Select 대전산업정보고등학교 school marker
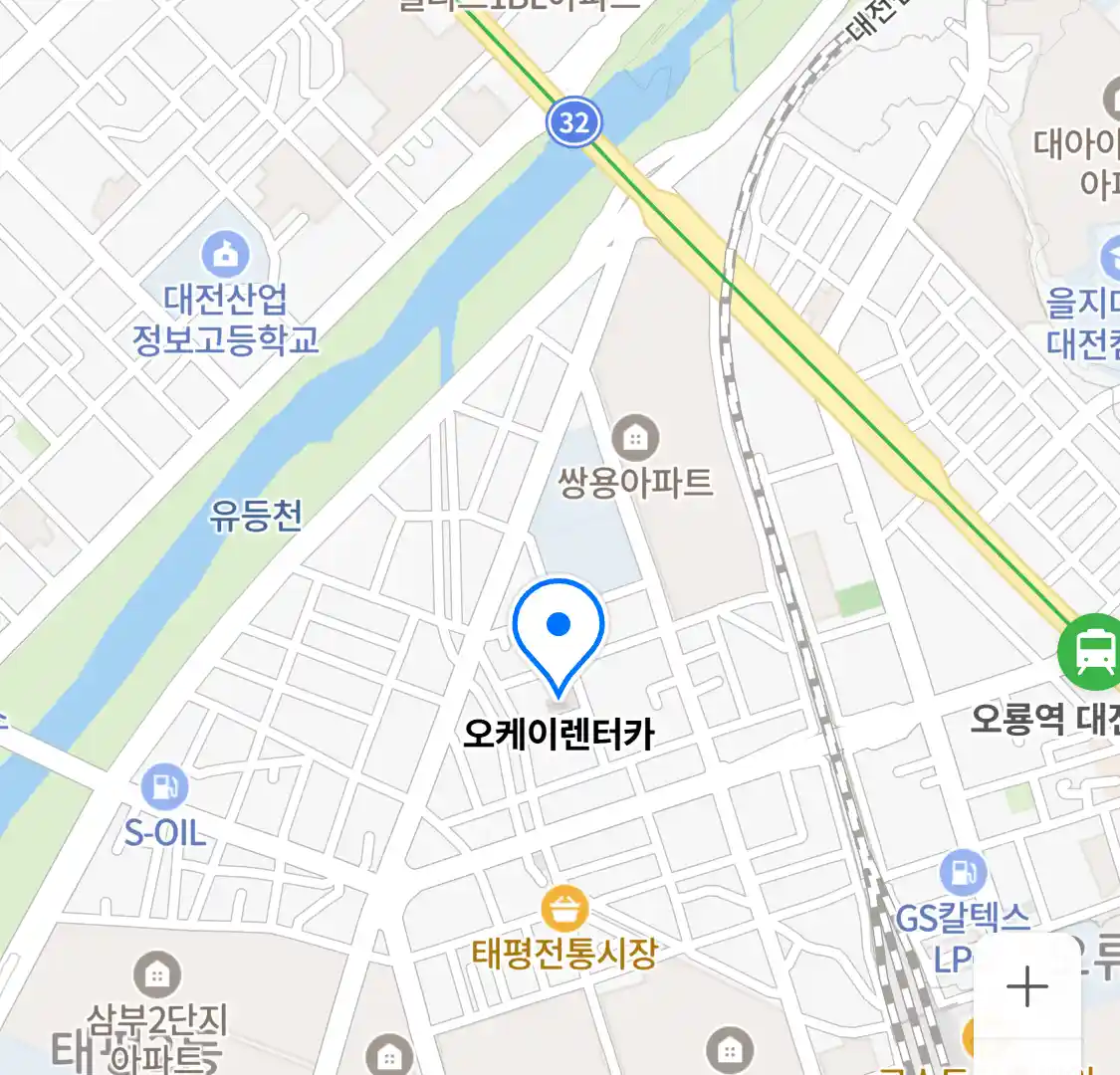The height and width of the screenshot is (1075, 1120). [226, 255]
